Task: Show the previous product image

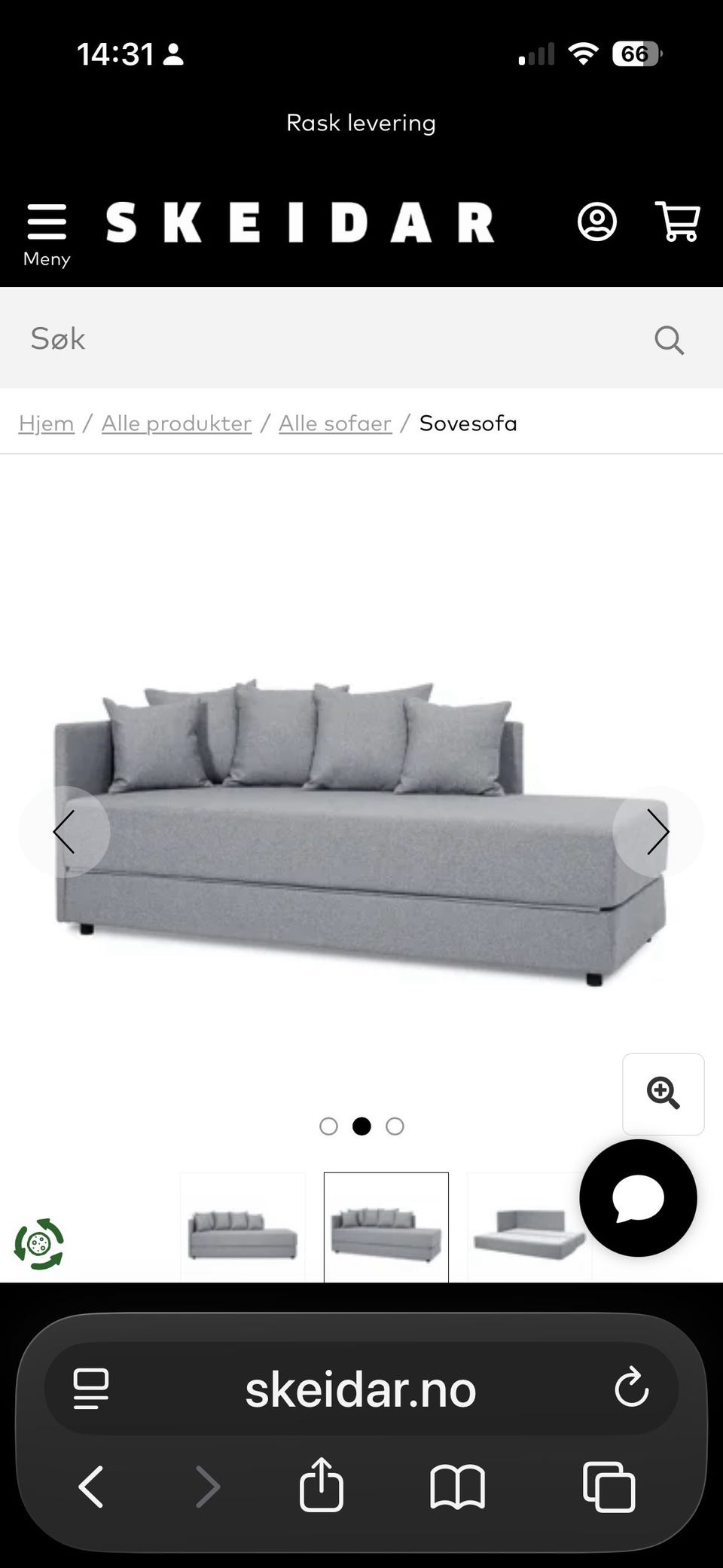Action: pyautogui.click(x=64, y=832)
